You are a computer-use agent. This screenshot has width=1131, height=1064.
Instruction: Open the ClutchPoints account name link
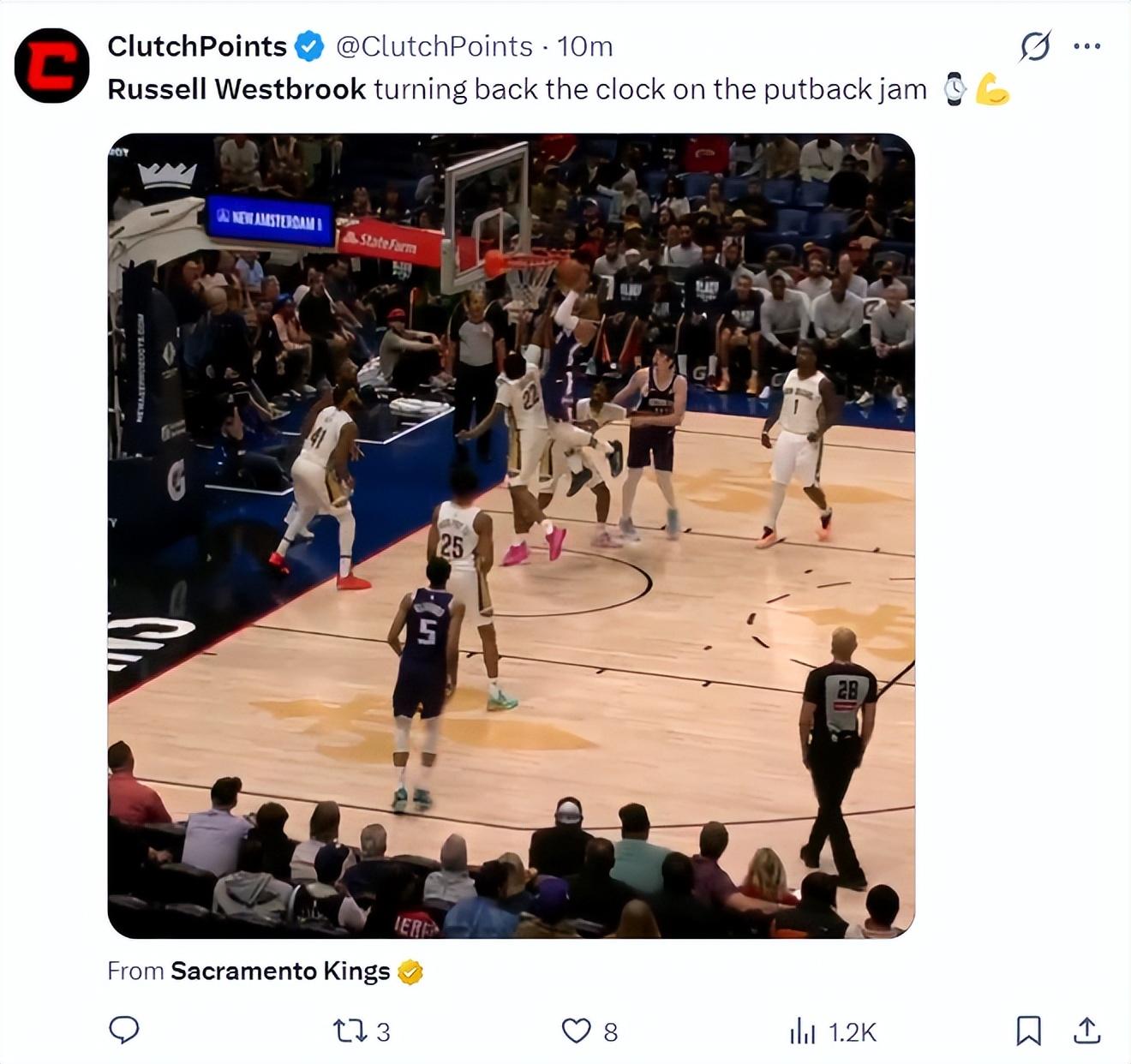tap(197, 46)
